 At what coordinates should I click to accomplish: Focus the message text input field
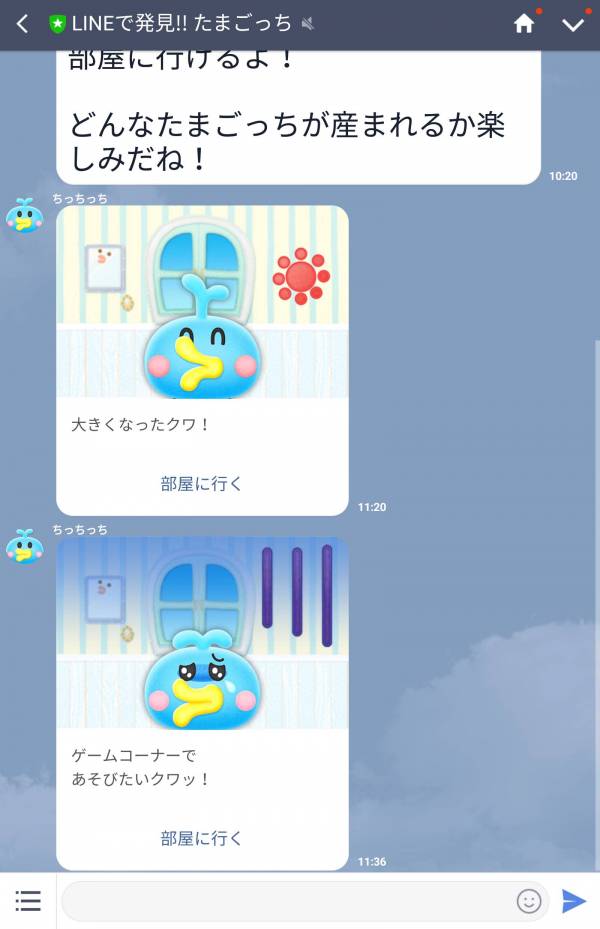click(285, 901)
